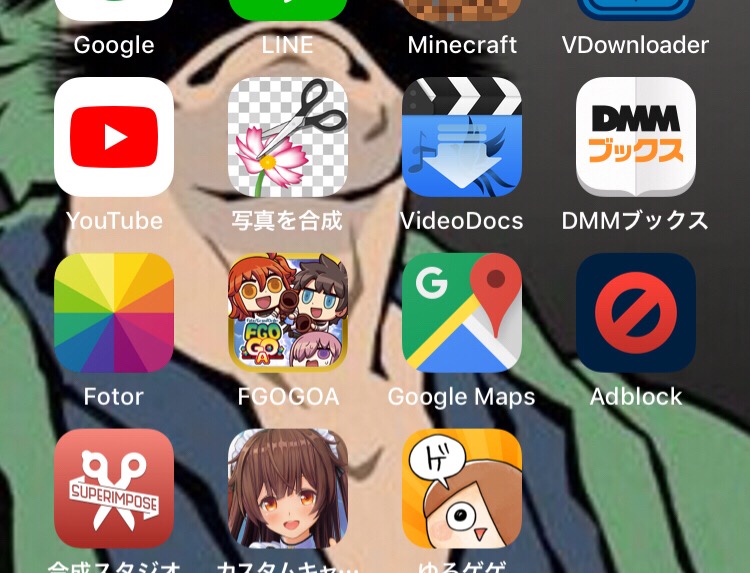Open the Superimpose 合成スタジオ app

(114, 488)
